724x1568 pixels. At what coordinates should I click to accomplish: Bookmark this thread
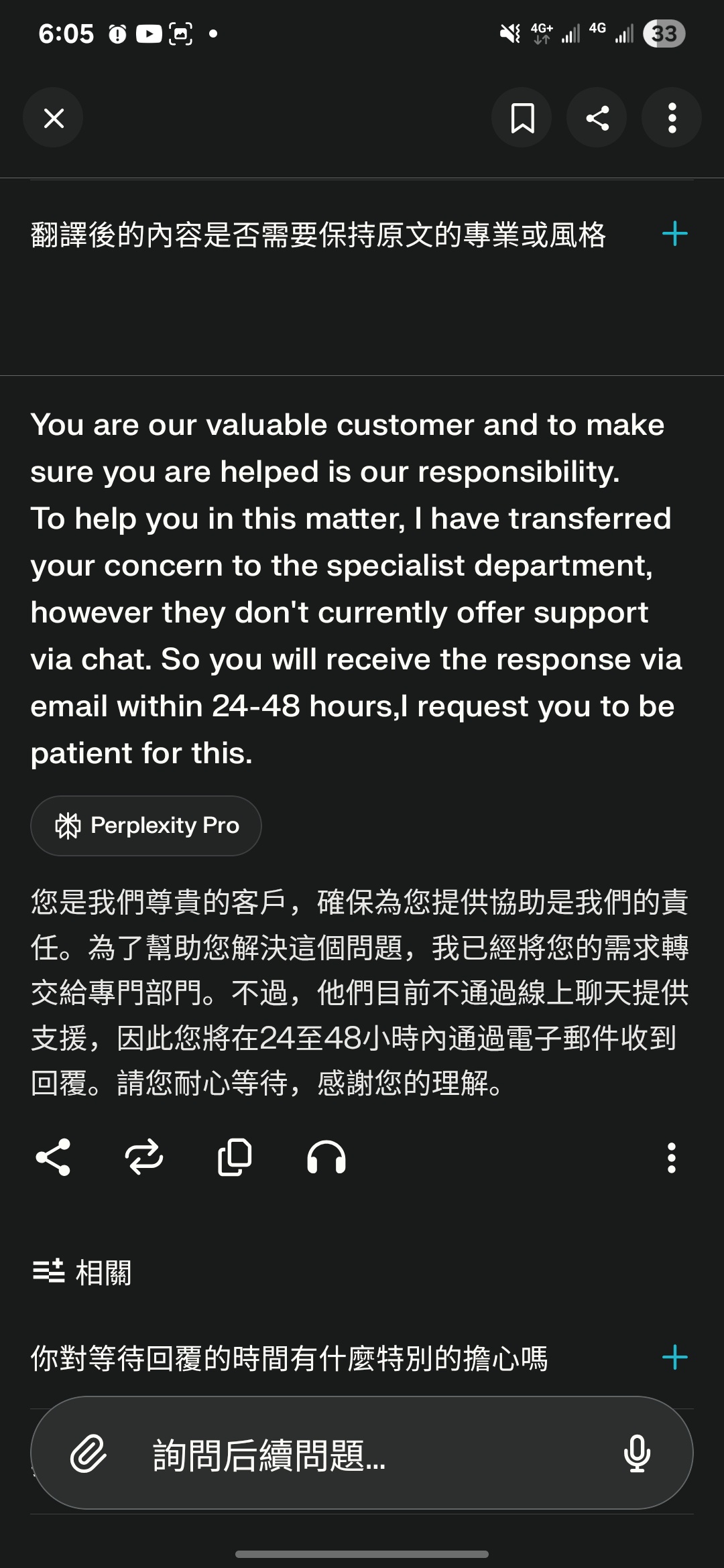coord(522,119)
